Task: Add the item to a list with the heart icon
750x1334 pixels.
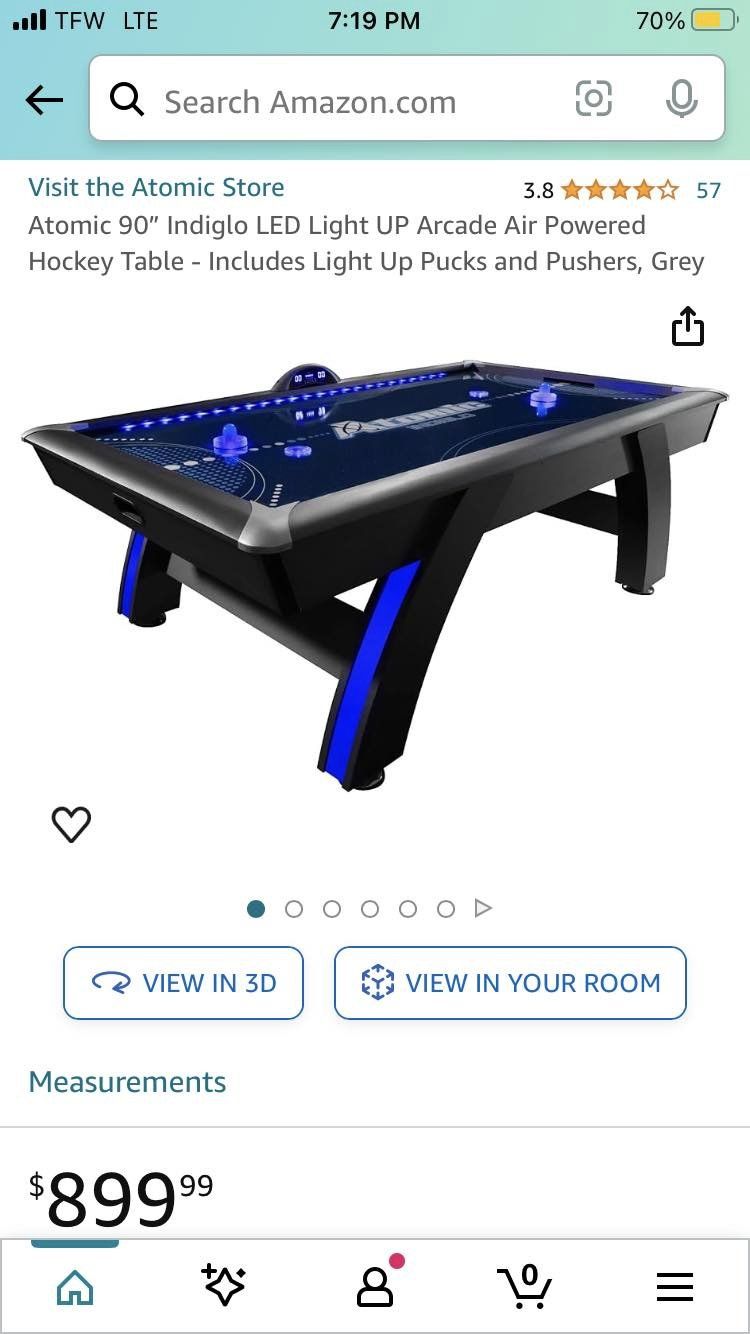Action: point(71,824)
